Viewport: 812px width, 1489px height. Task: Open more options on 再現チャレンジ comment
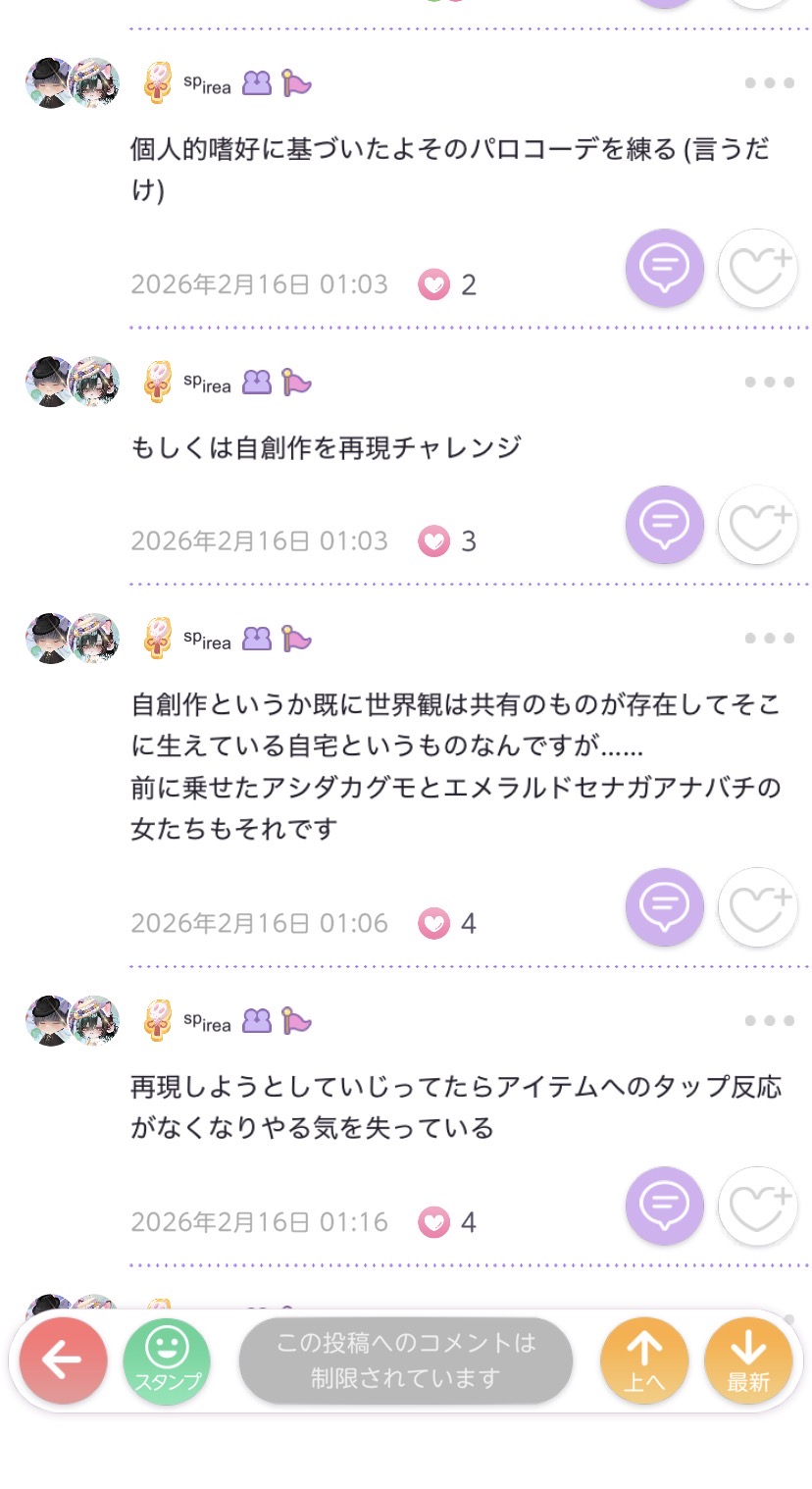click(769, 383)
